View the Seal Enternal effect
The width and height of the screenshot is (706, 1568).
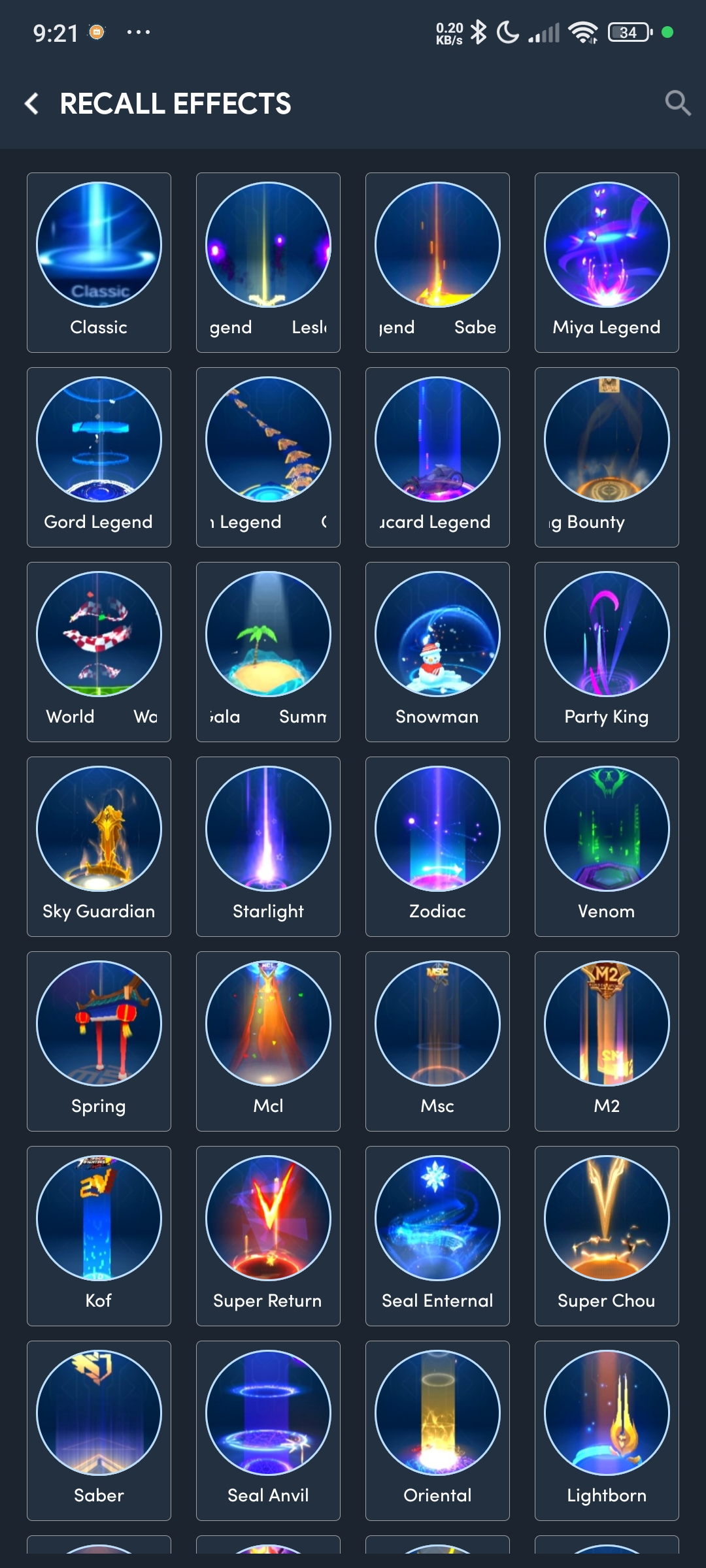(437, 1235)
